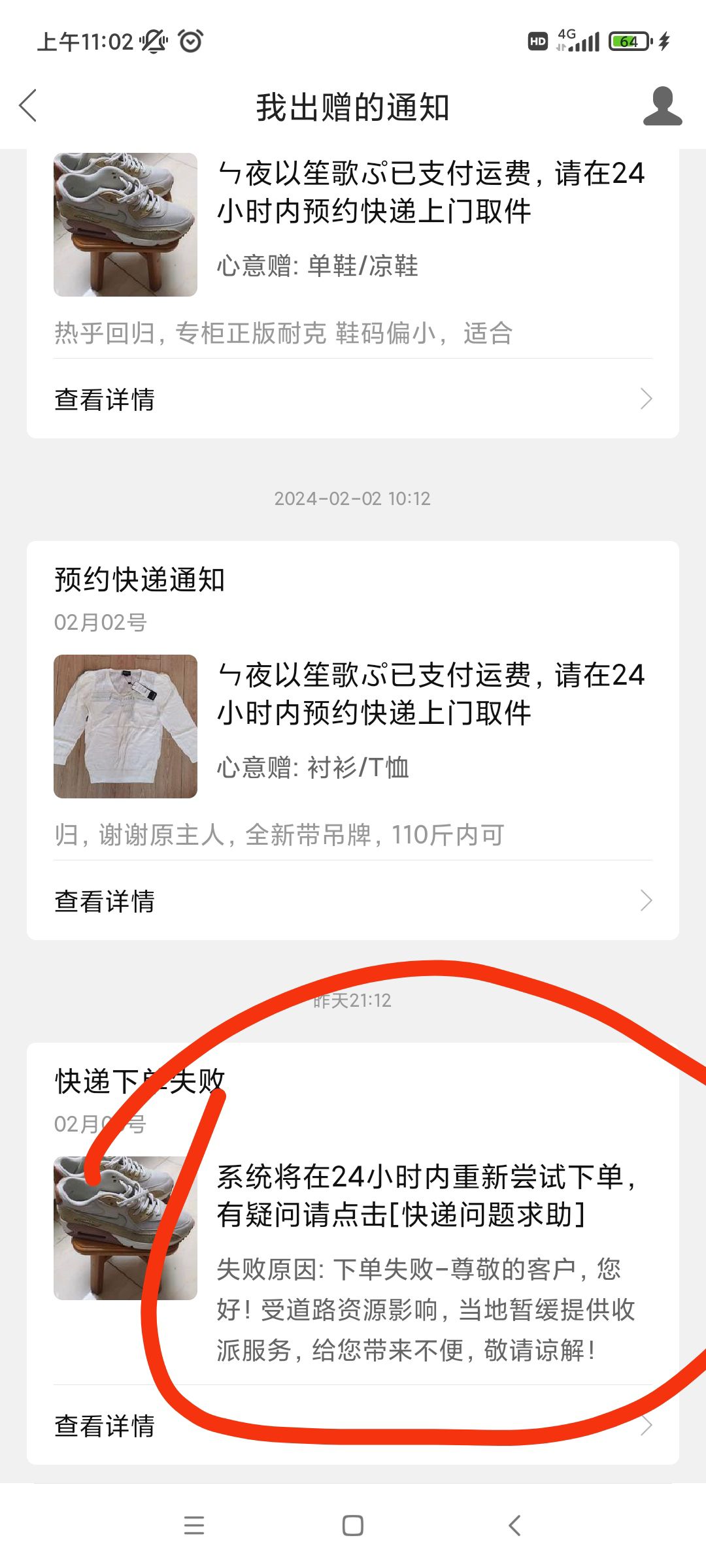Open 查看详情 under the 快递下单失败 notice

point(353,1426)
